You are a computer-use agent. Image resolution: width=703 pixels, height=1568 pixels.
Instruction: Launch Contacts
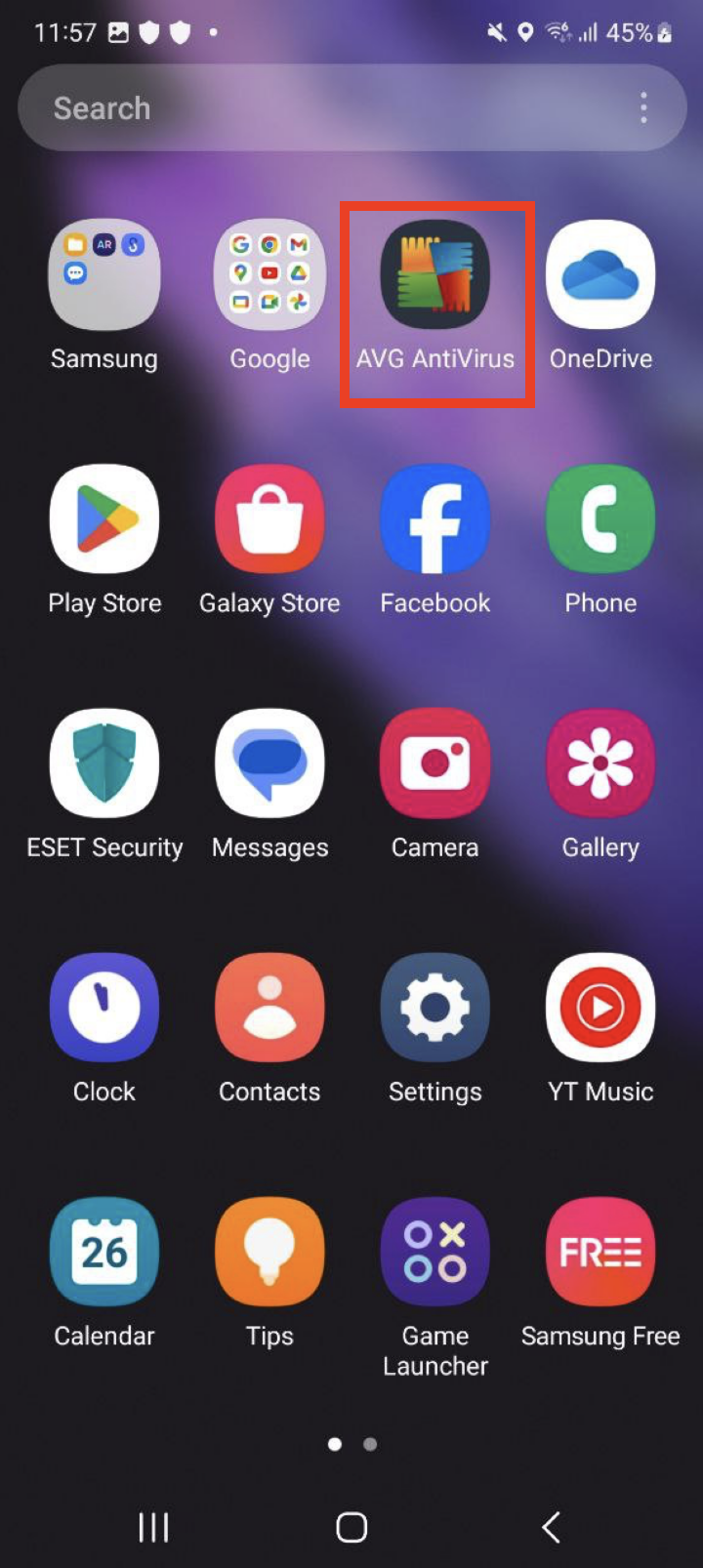click(x=269, y=1009)
